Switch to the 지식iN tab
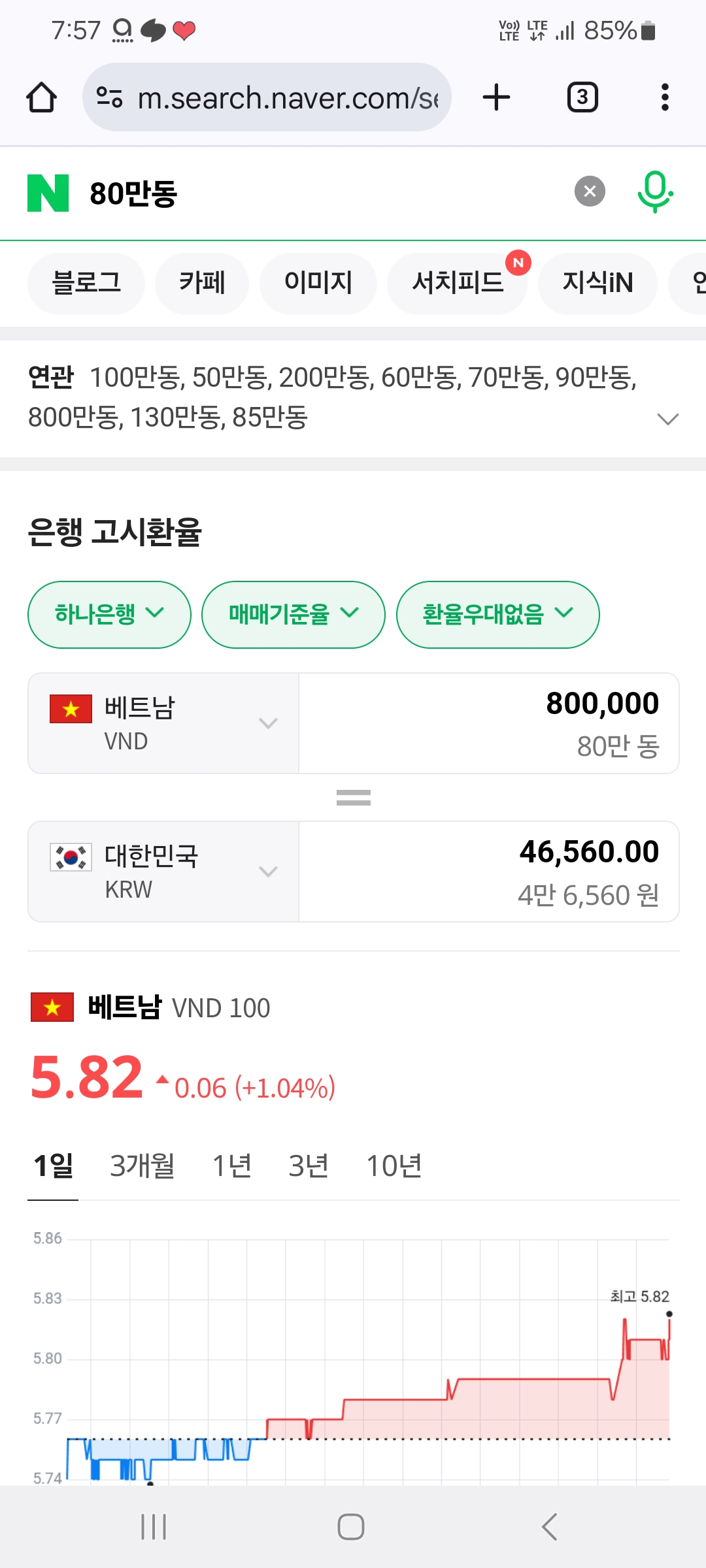Viewport: 706px width, 1568px height. click(x=597, y=283)
